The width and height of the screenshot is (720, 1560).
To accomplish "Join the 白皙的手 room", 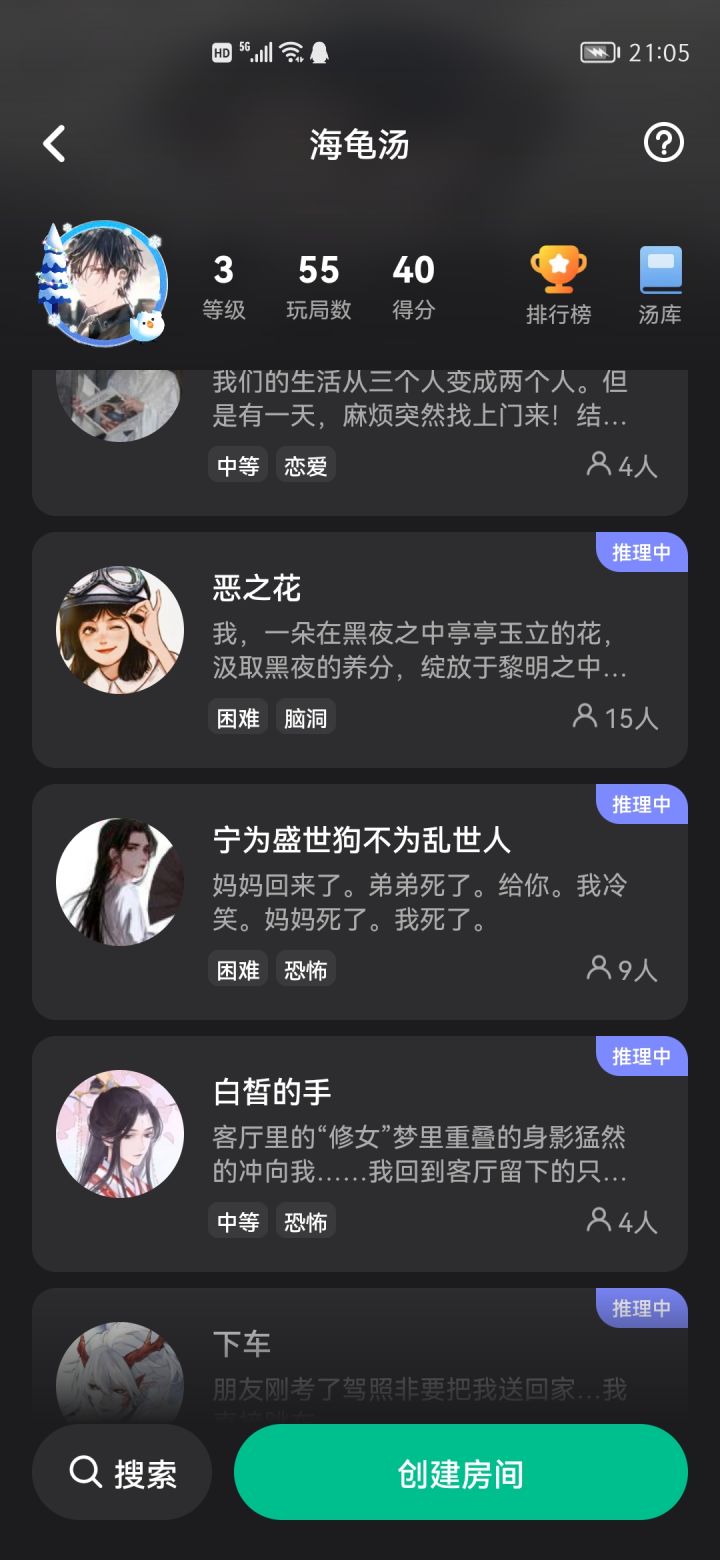I will tap(360, 1154).
